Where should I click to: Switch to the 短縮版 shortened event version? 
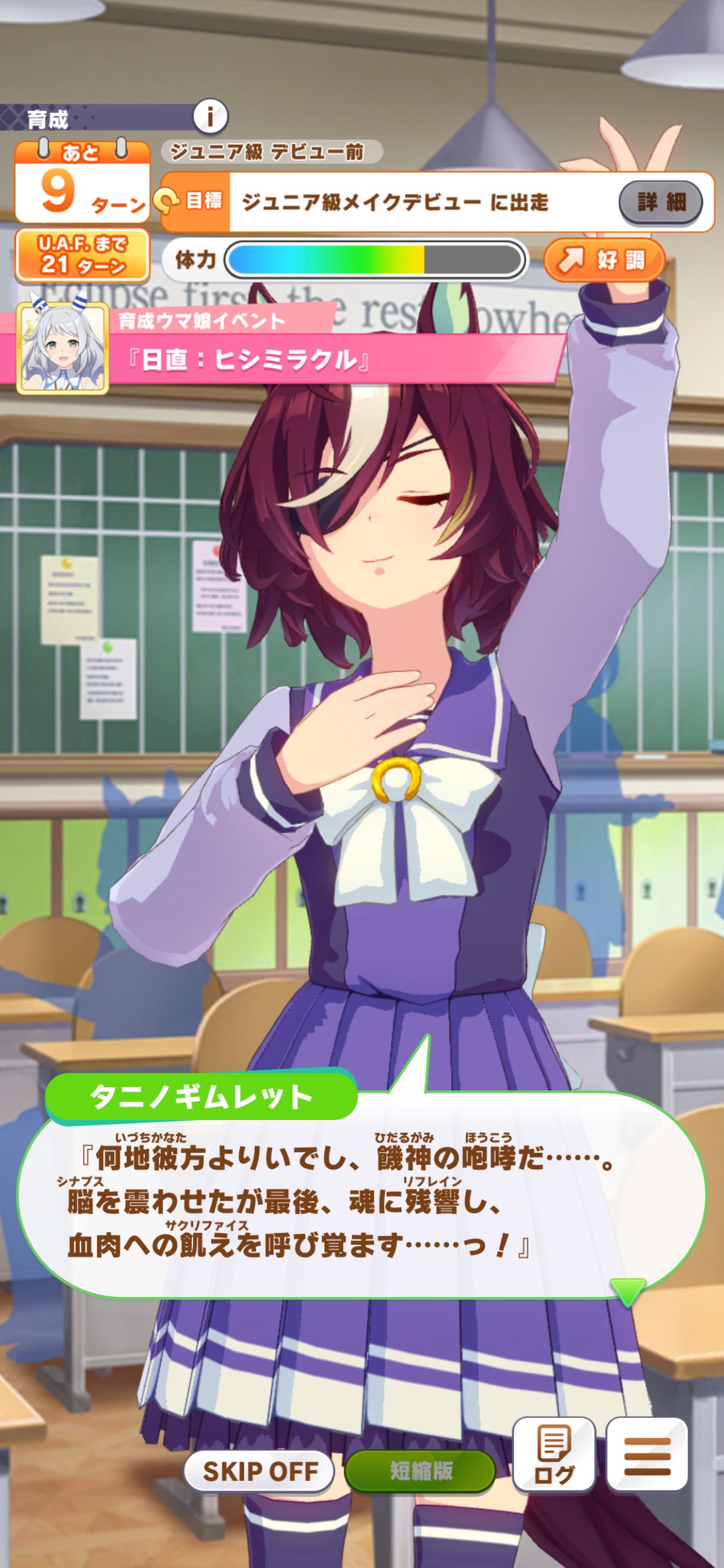pyautogui.click(x=421, y=1471)
